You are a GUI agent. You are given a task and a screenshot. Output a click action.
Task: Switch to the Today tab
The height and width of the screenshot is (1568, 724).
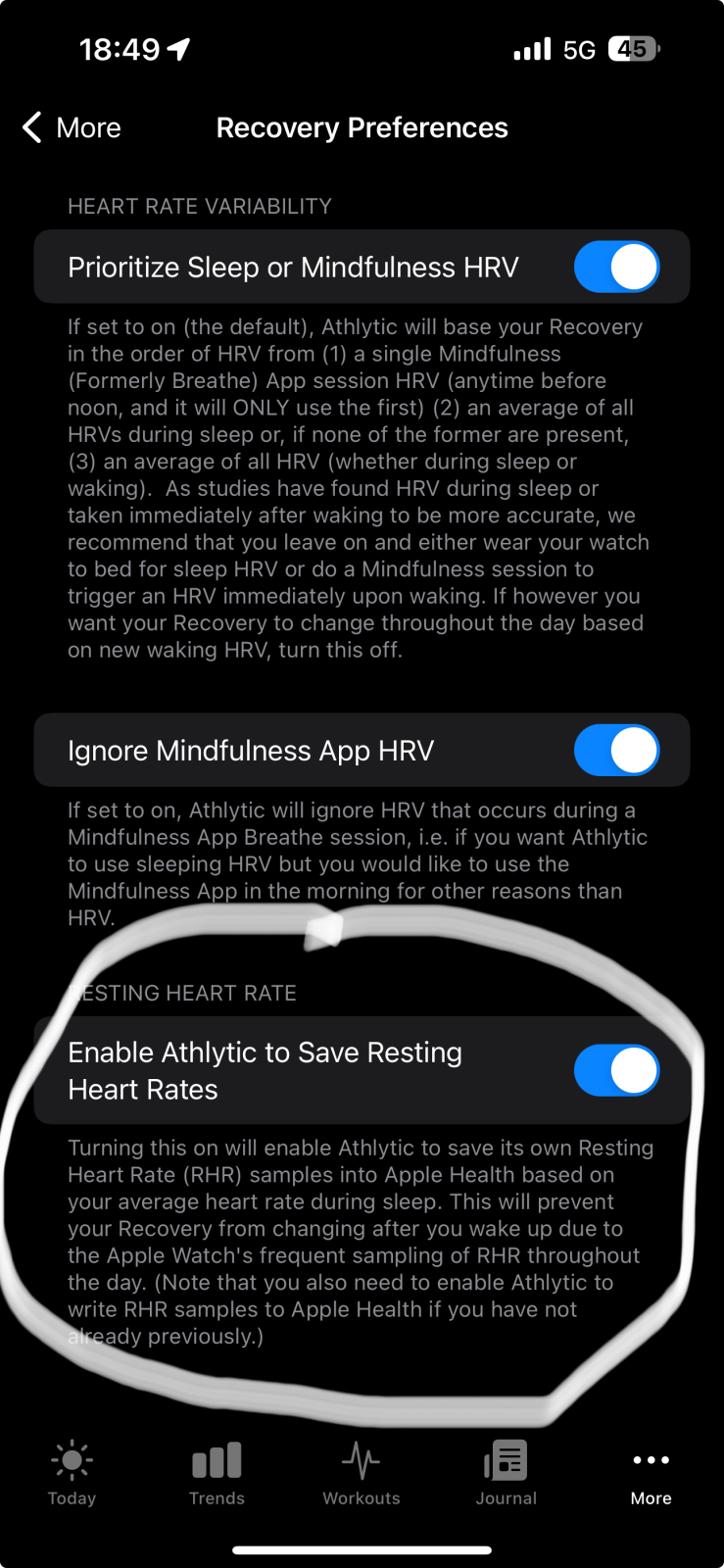[72, 1472]
